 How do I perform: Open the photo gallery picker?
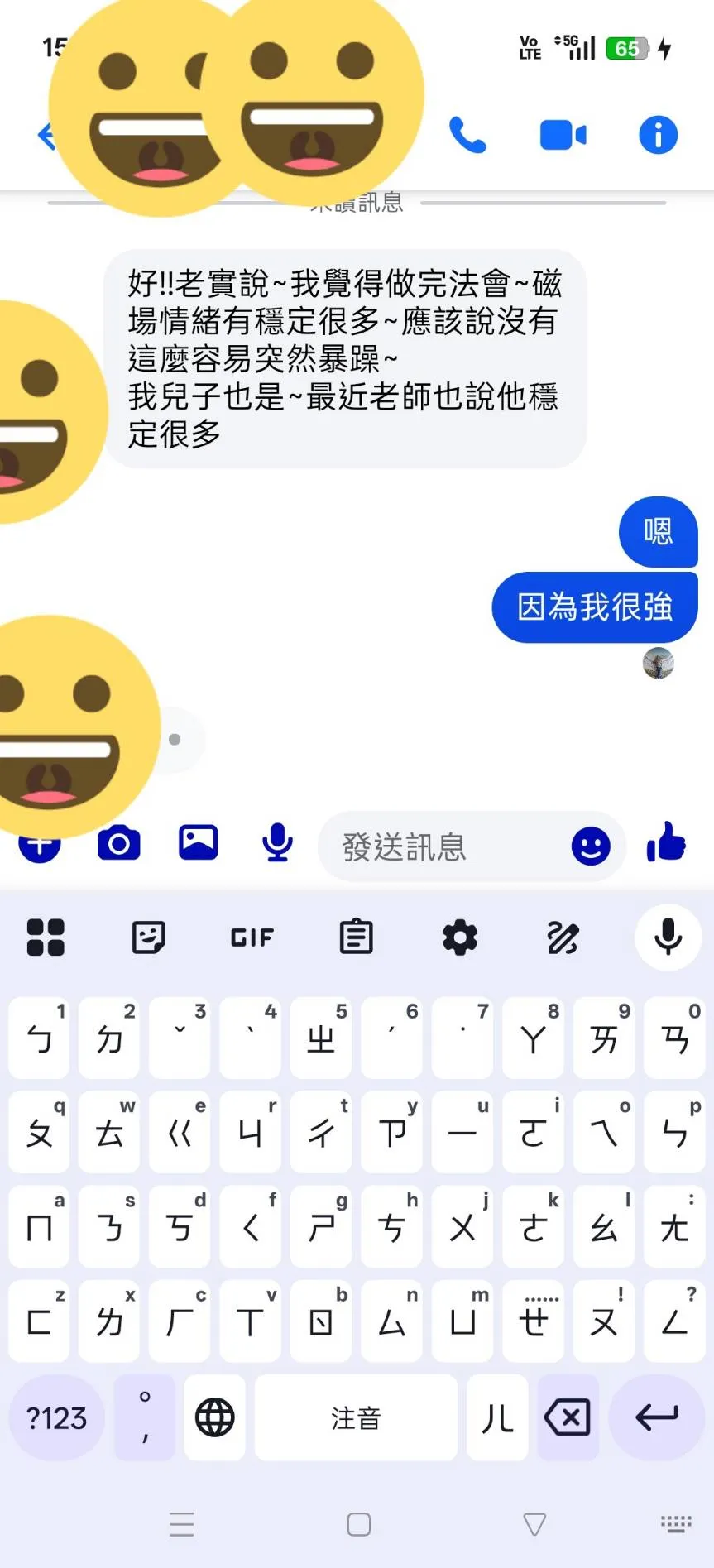coord(199,843)
